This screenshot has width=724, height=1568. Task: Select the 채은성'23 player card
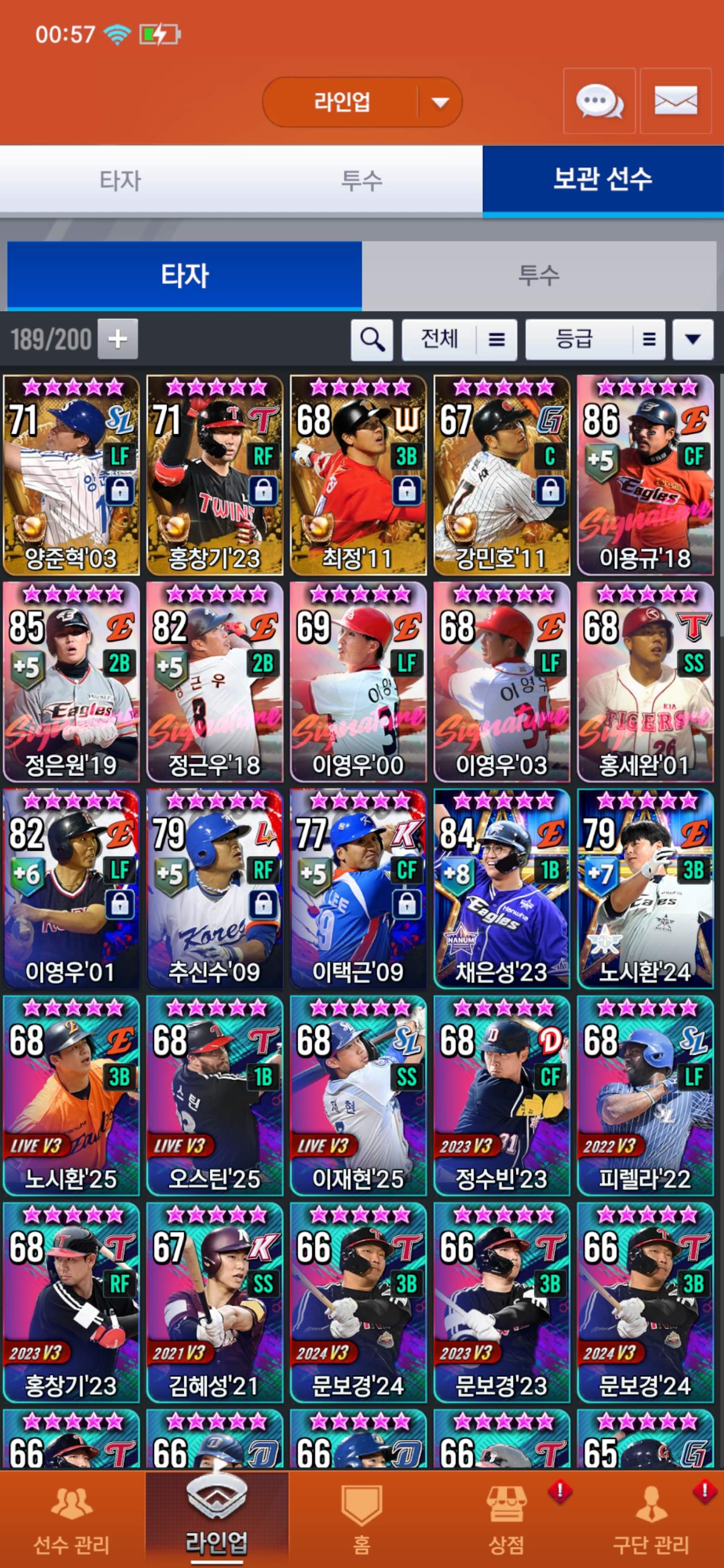[501, 889]
